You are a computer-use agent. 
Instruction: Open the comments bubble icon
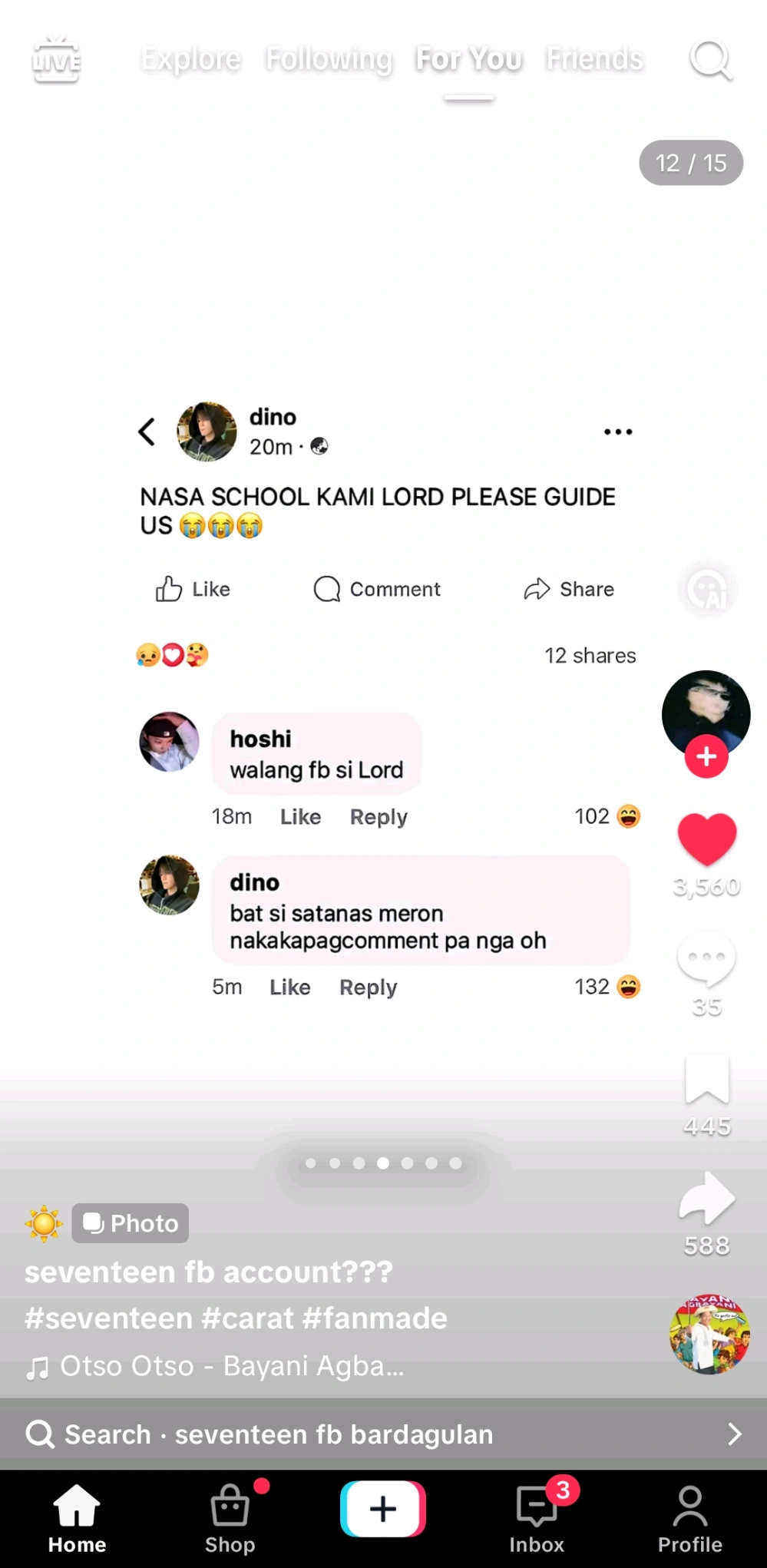click(706, 959)
